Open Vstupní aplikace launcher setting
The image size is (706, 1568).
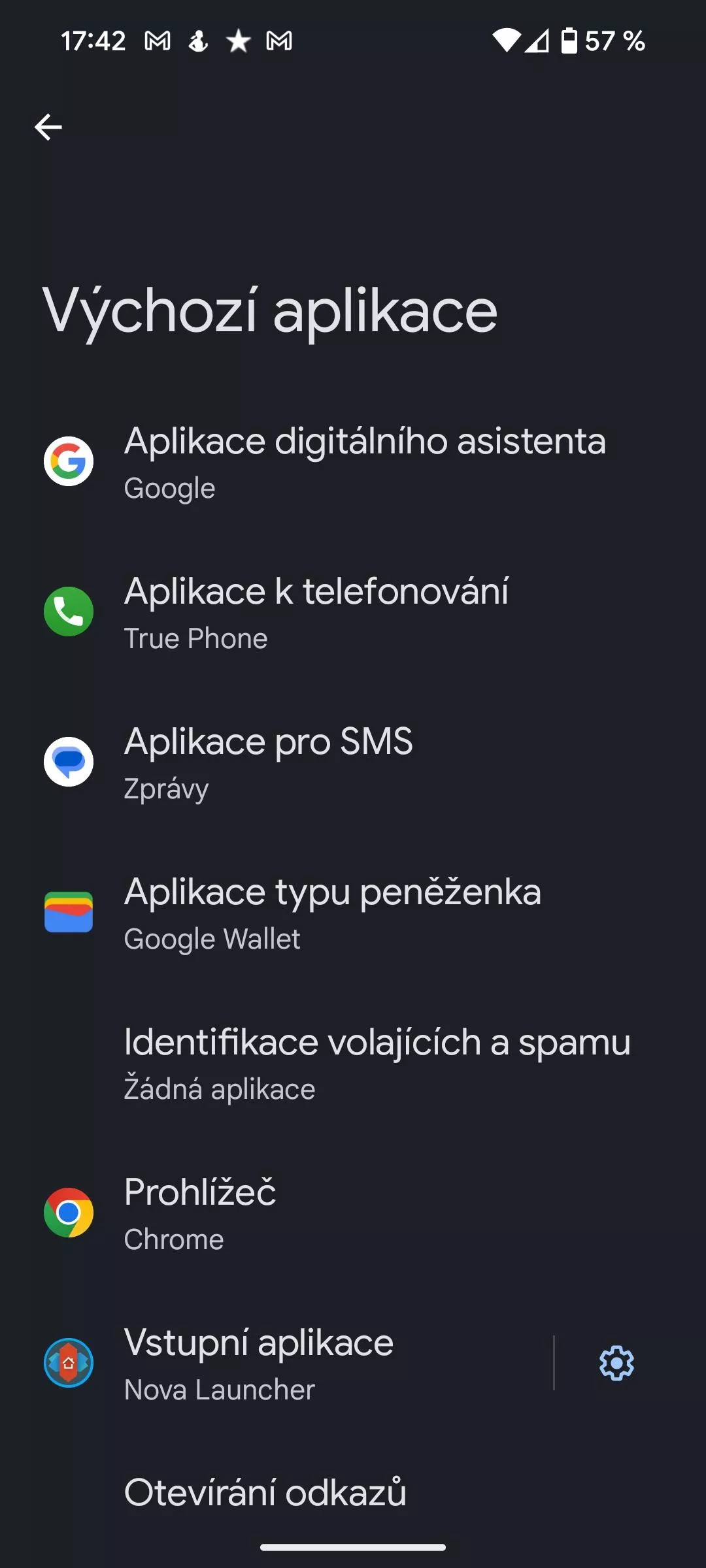point(276,1364)
